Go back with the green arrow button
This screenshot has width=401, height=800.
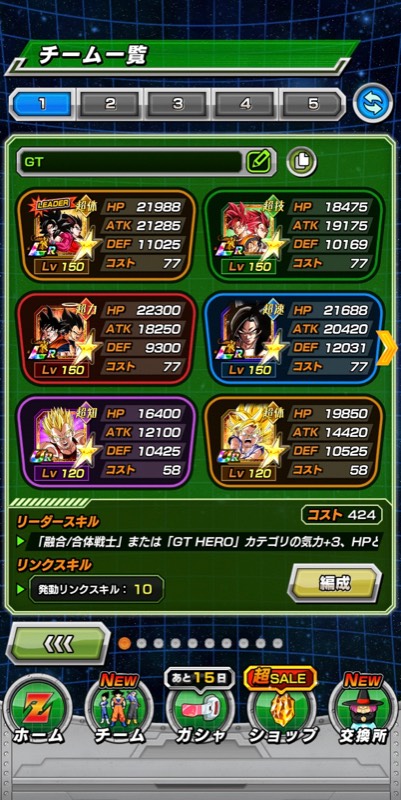pyautogui.click(x=60, y=643)
